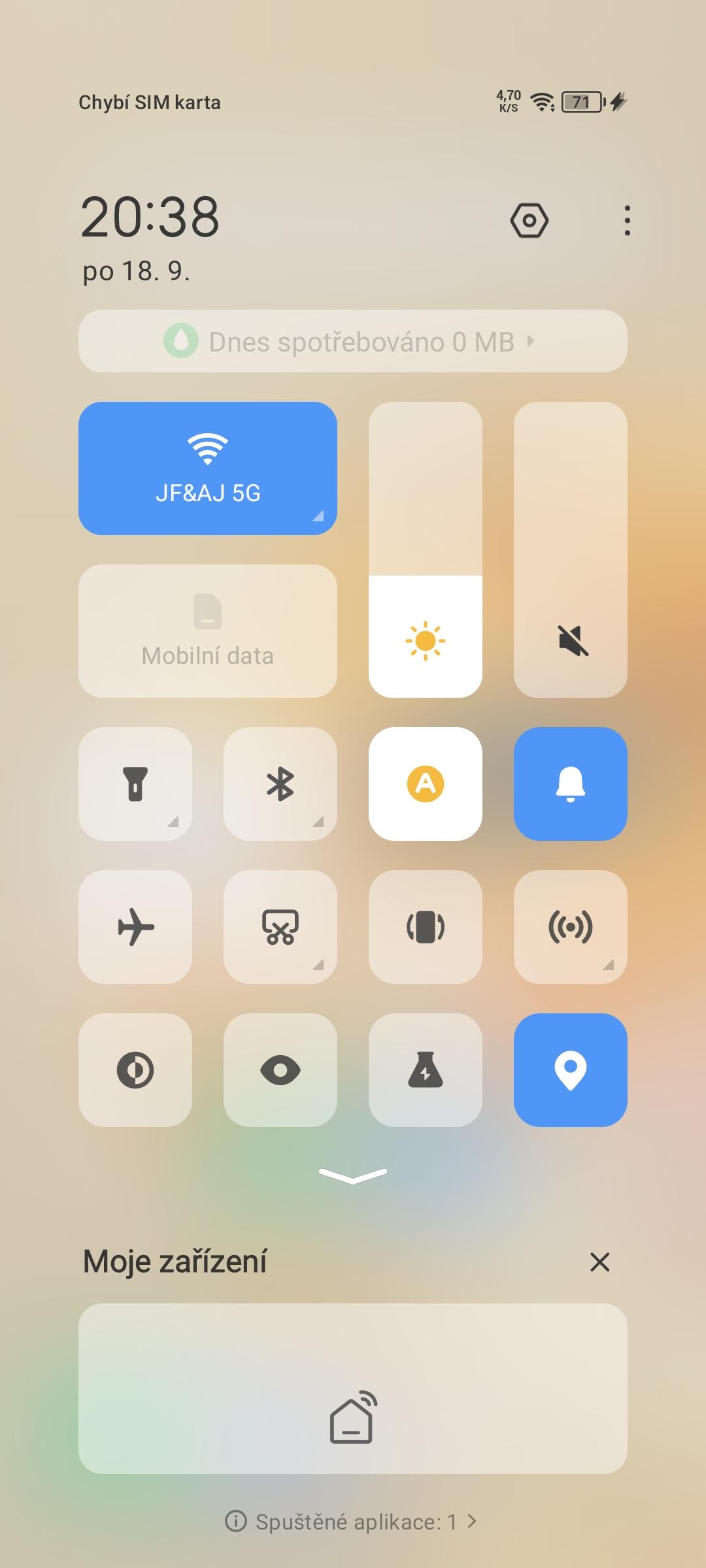The width and height of the screenshot is (706, 1568).
Task: Turn on Bluetooth
Action: pyautogui.click(x=280, y=784)
